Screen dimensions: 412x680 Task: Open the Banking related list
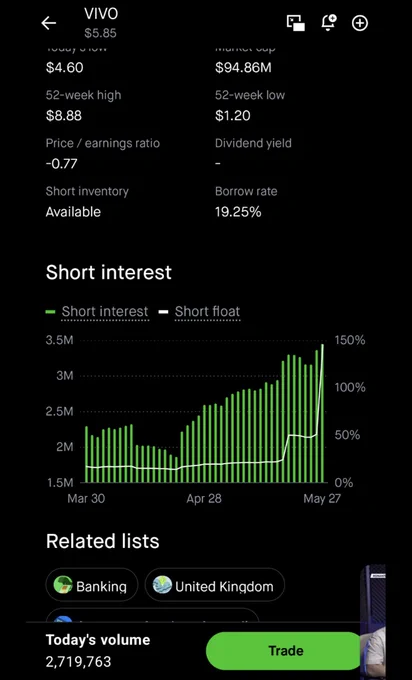pos(92,585)
